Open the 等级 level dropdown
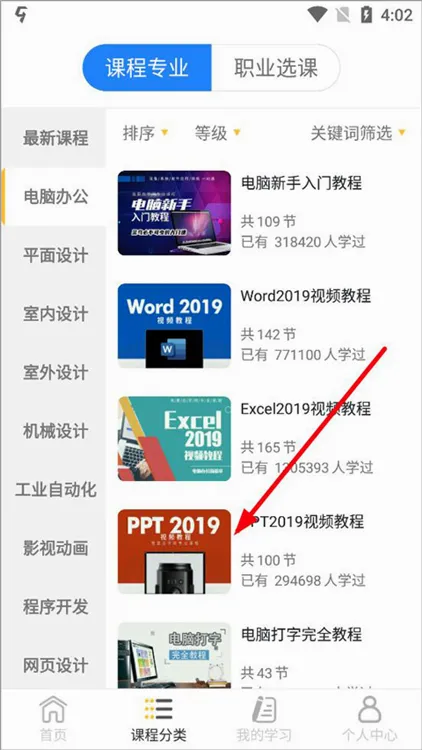This screenshot has width=422, height=750. [217, 132]
